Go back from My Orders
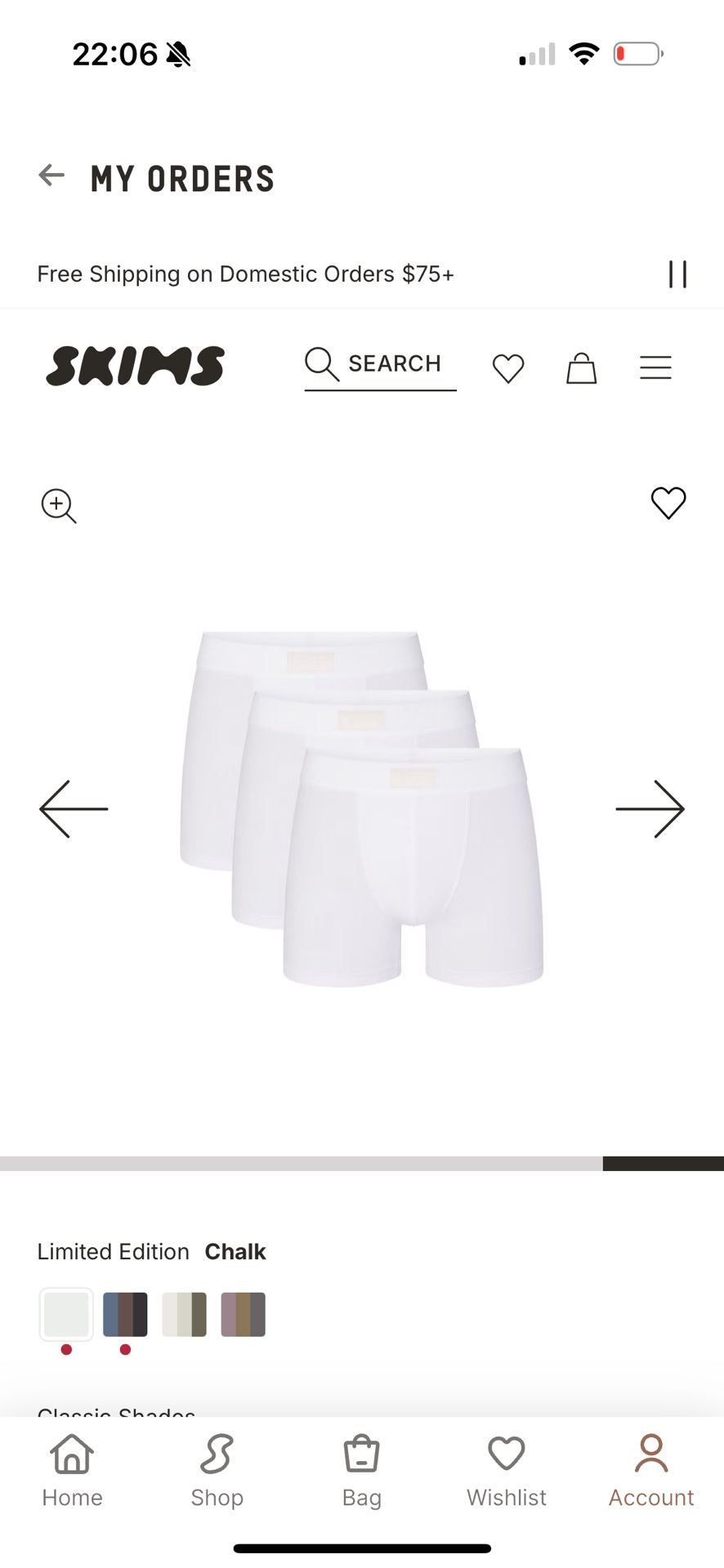Screen dimensions: 724x1568 click(x=51, y=176)
